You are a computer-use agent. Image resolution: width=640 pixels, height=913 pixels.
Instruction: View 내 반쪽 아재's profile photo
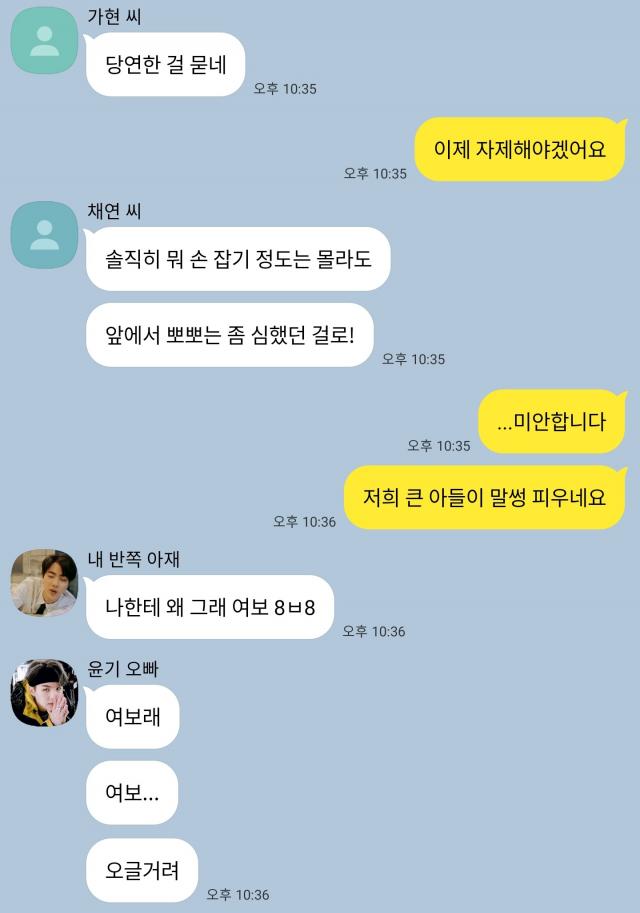point(44,582)
